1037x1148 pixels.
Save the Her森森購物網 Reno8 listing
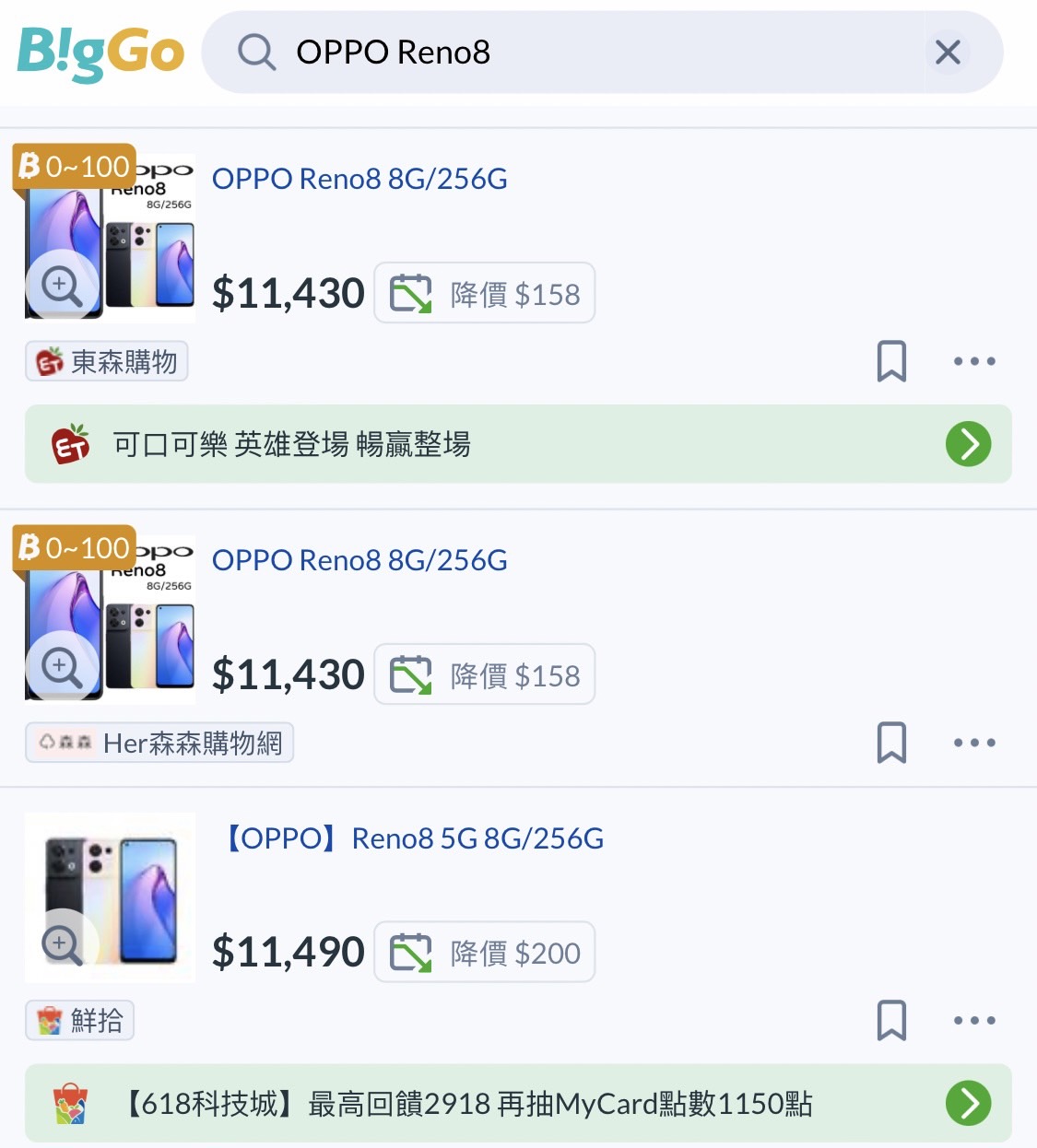pos(891,743)
